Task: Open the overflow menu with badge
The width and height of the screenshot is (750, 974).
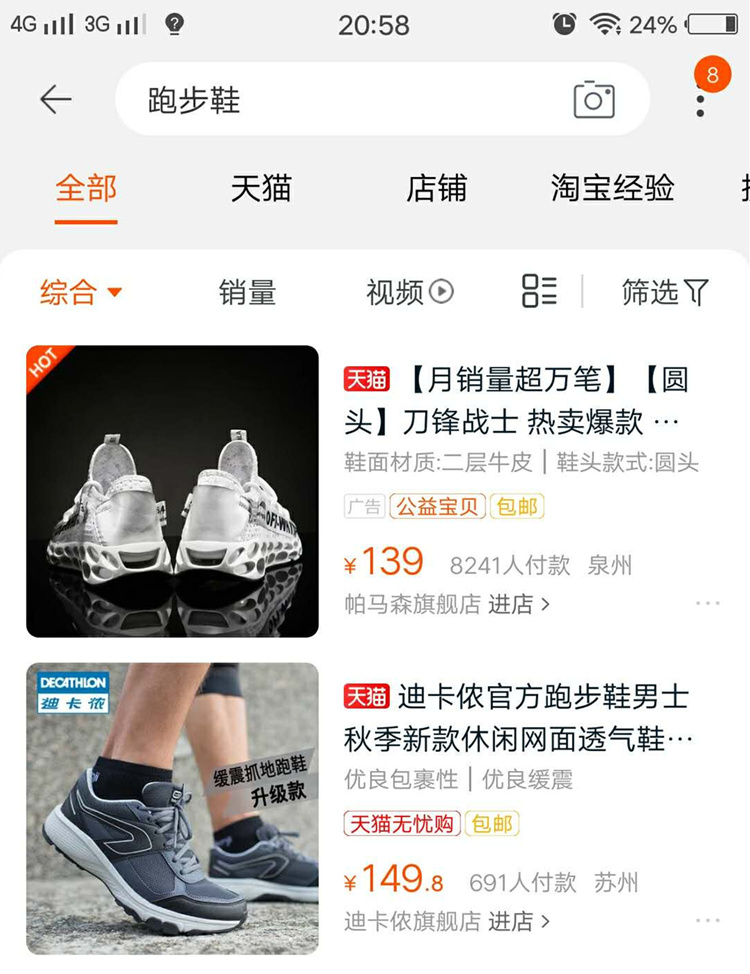Action: click(701, 97)
